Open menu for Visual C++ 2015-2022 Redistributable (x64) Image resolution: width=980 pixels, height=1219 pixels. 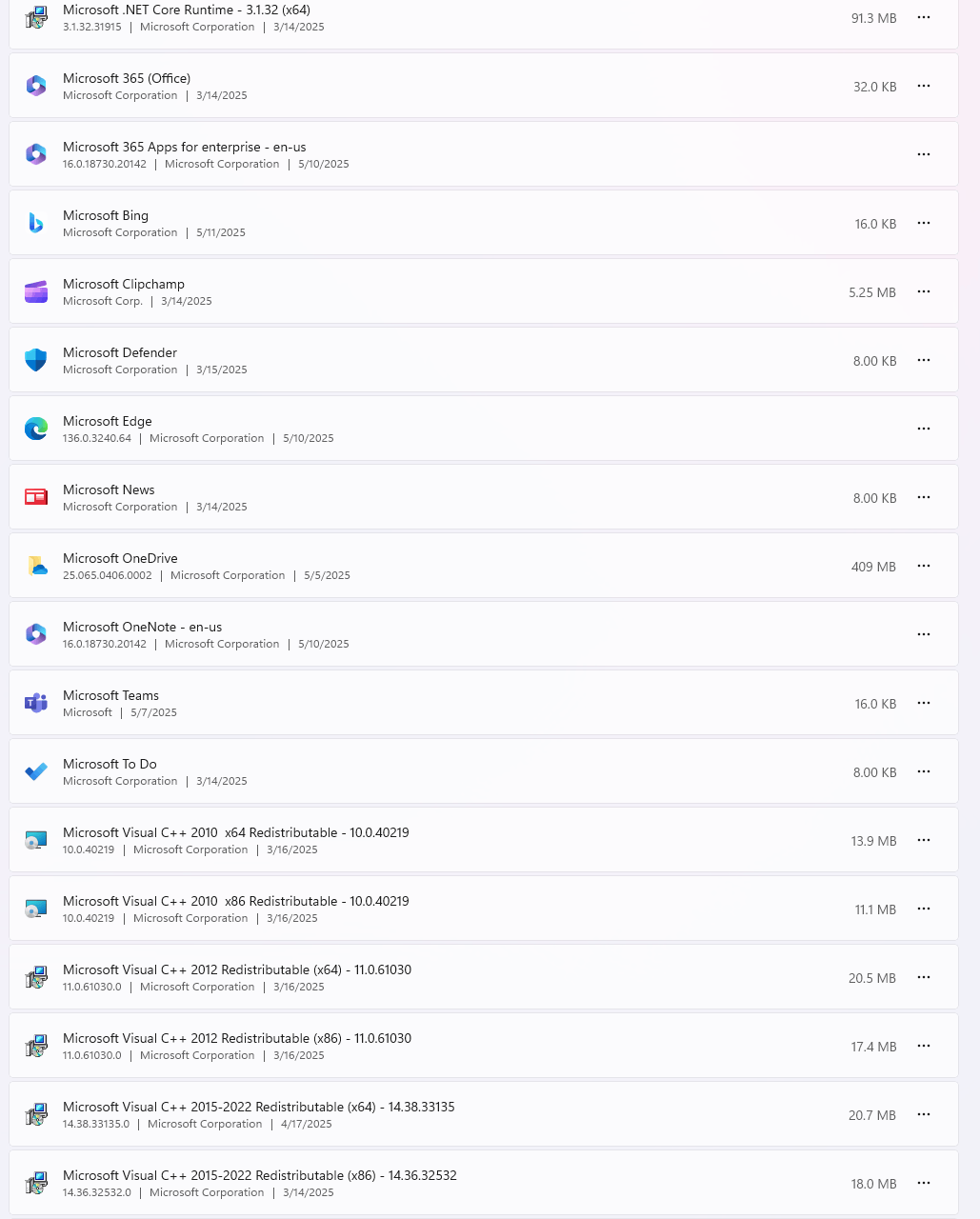[x=923, y=1114]
